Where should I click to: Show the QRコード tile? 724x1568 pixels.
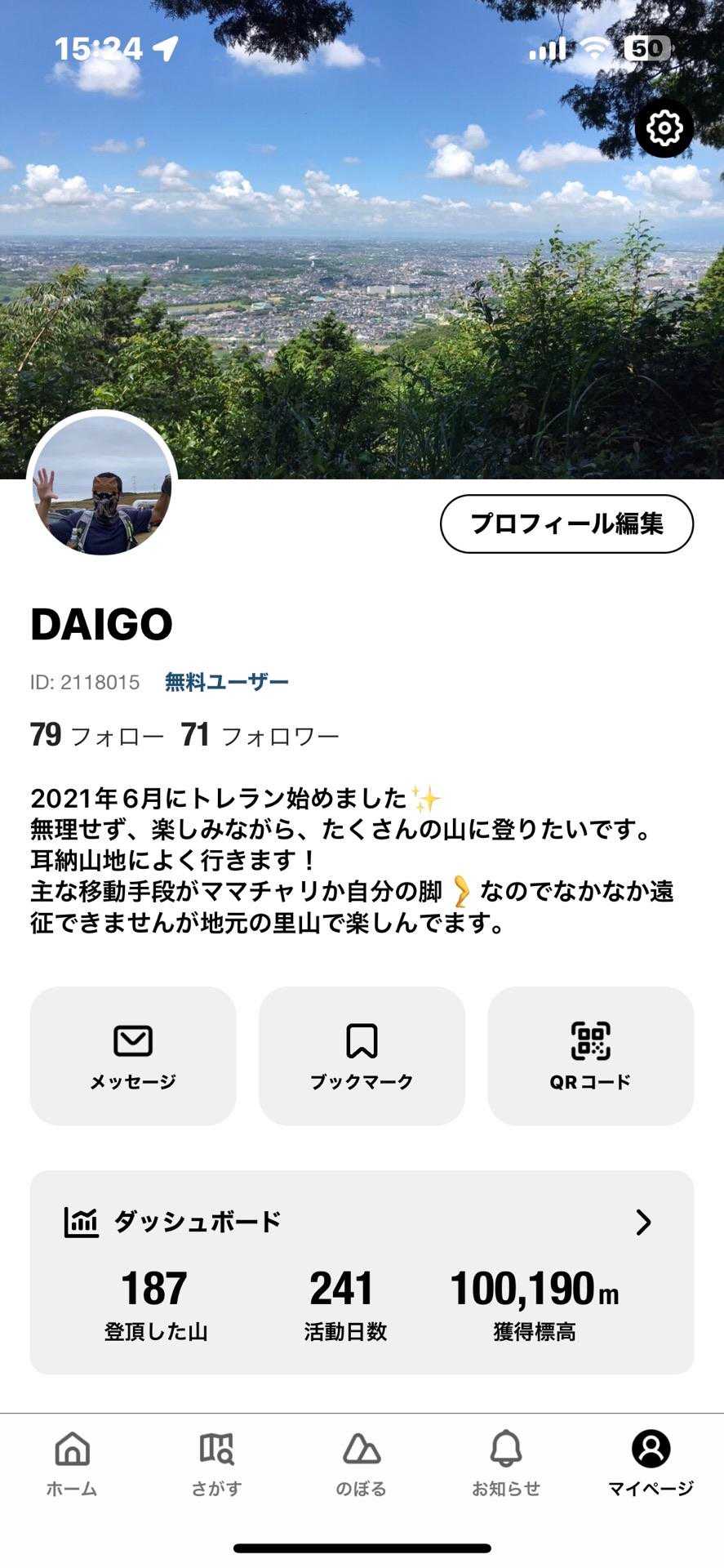pos(590,1055)
